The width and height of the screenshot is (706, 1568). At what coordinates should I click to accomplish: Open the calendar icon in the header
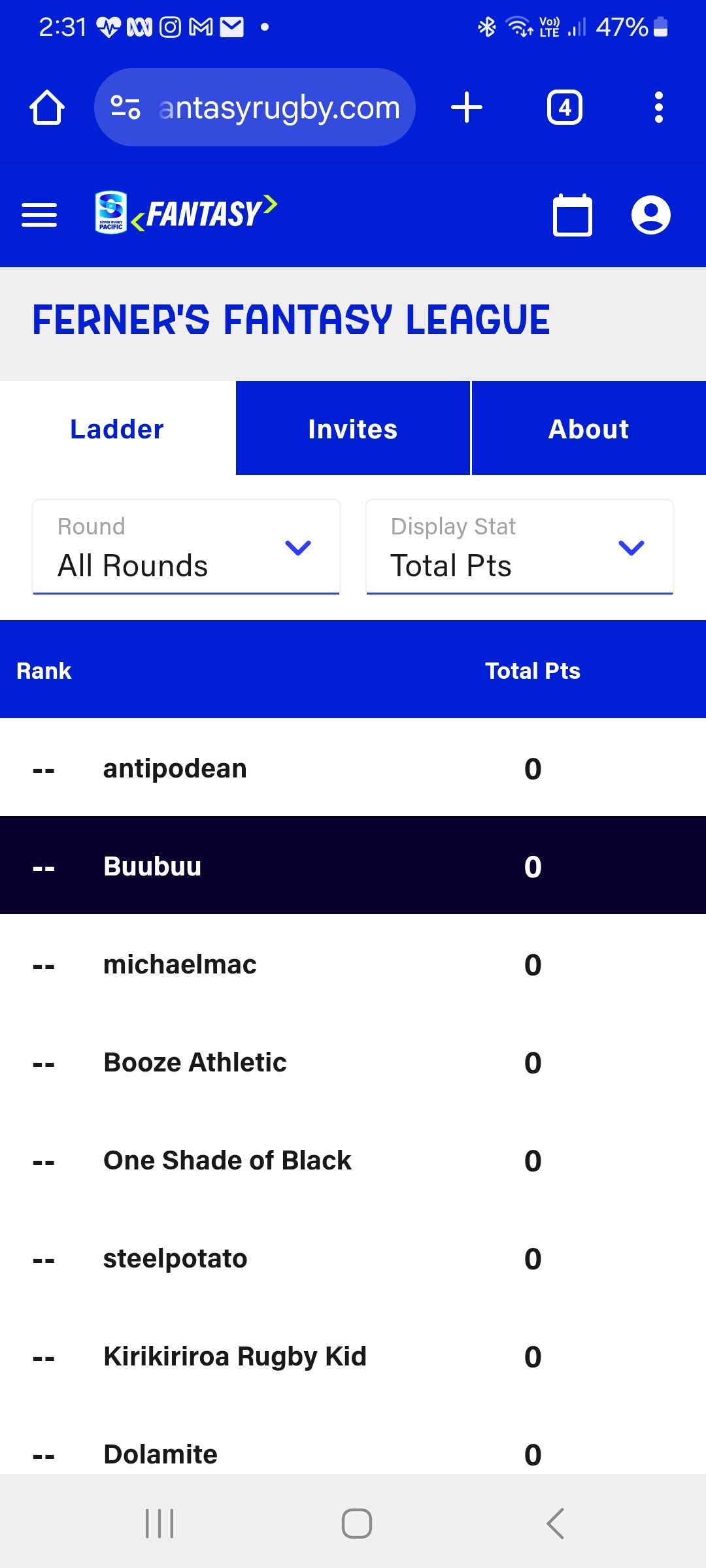pos(573,215)
